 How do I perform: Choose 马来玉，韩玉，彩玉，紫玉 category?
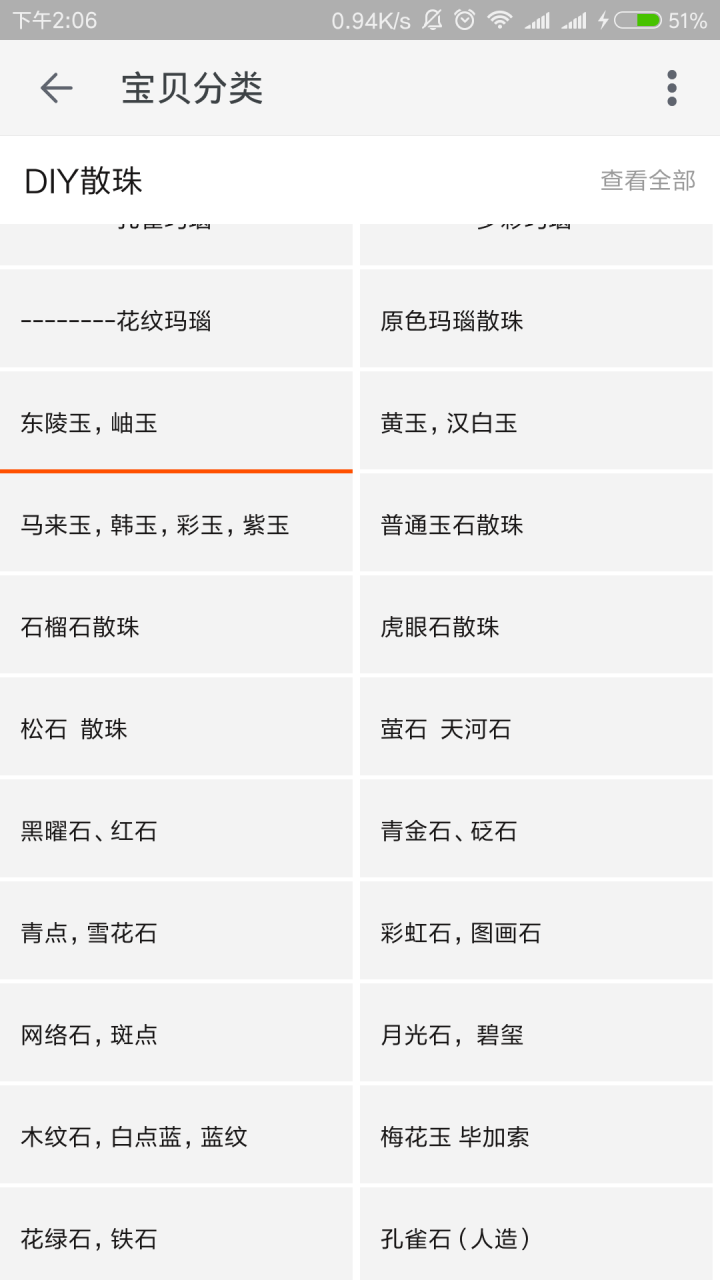(176, 525)
